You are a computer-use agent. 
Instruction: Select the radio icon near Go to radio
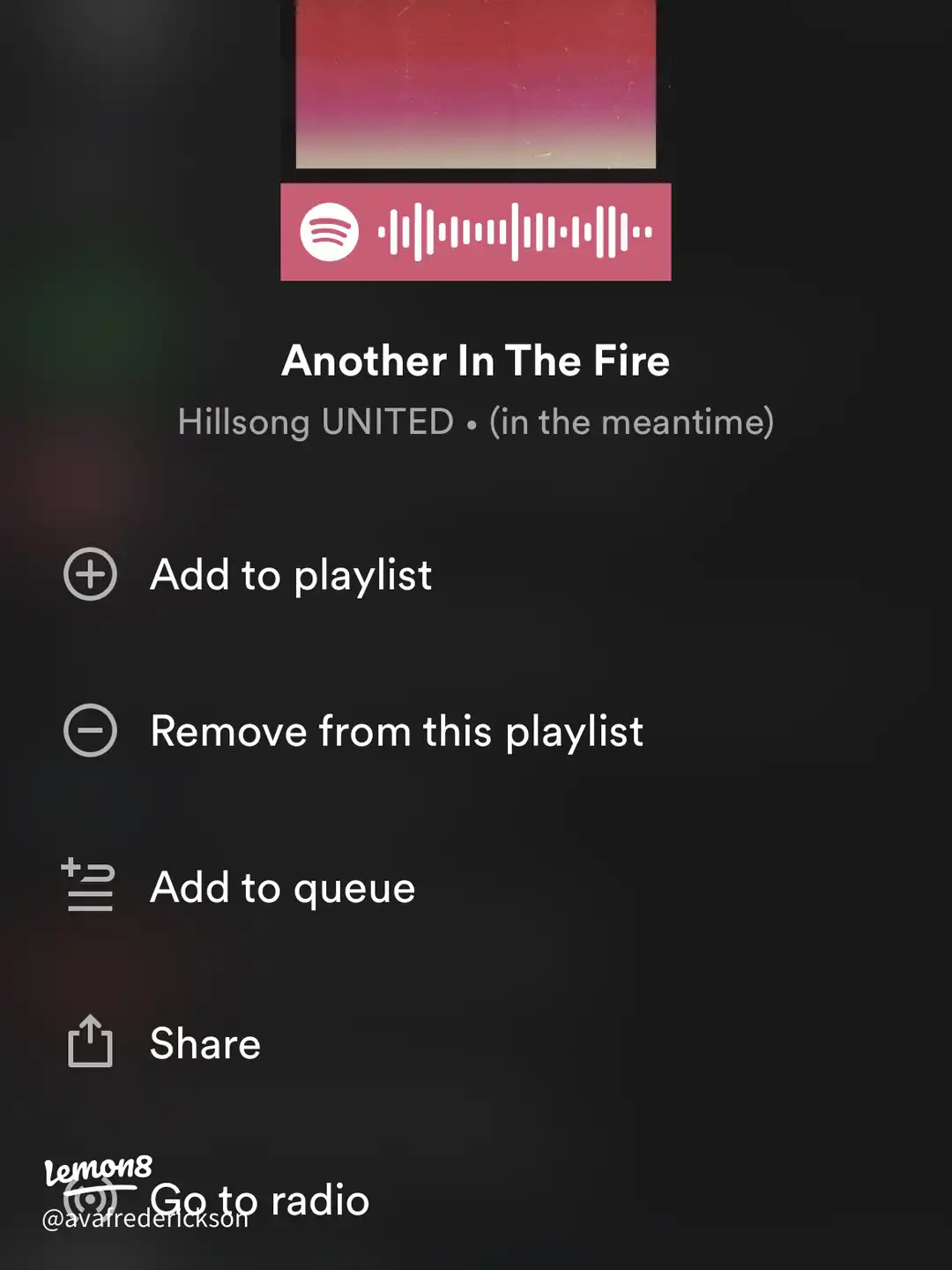tap(89, 1199)
